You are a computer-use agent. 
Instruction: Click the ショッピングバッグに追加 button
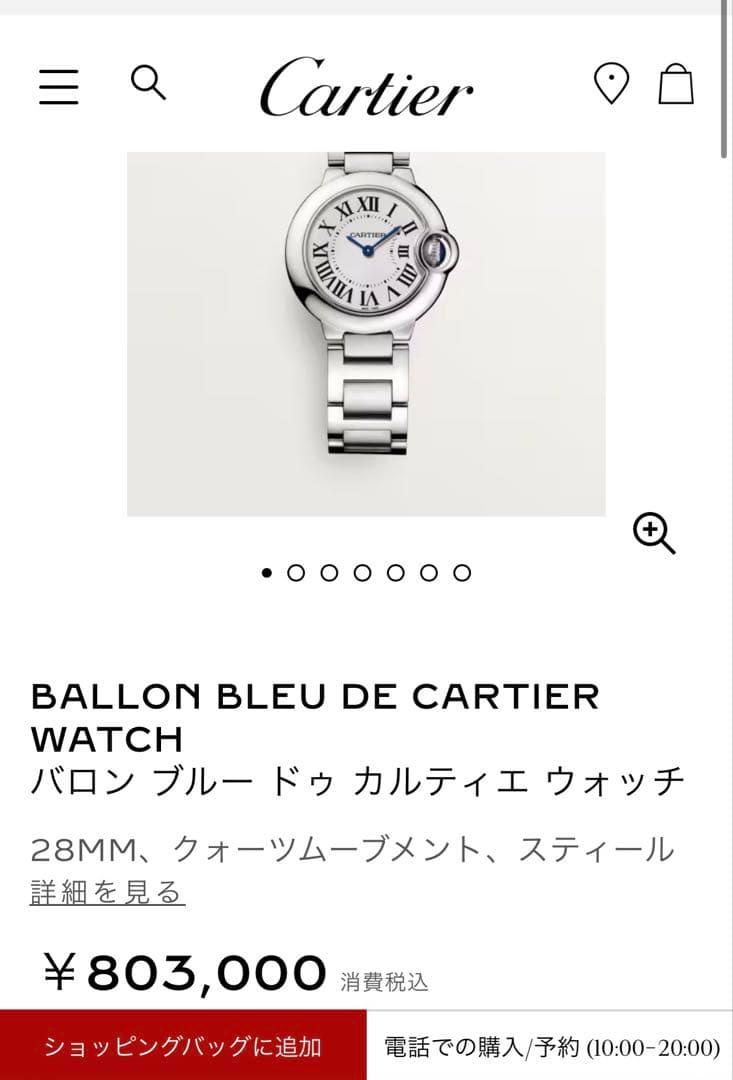tap(185, 1047)
